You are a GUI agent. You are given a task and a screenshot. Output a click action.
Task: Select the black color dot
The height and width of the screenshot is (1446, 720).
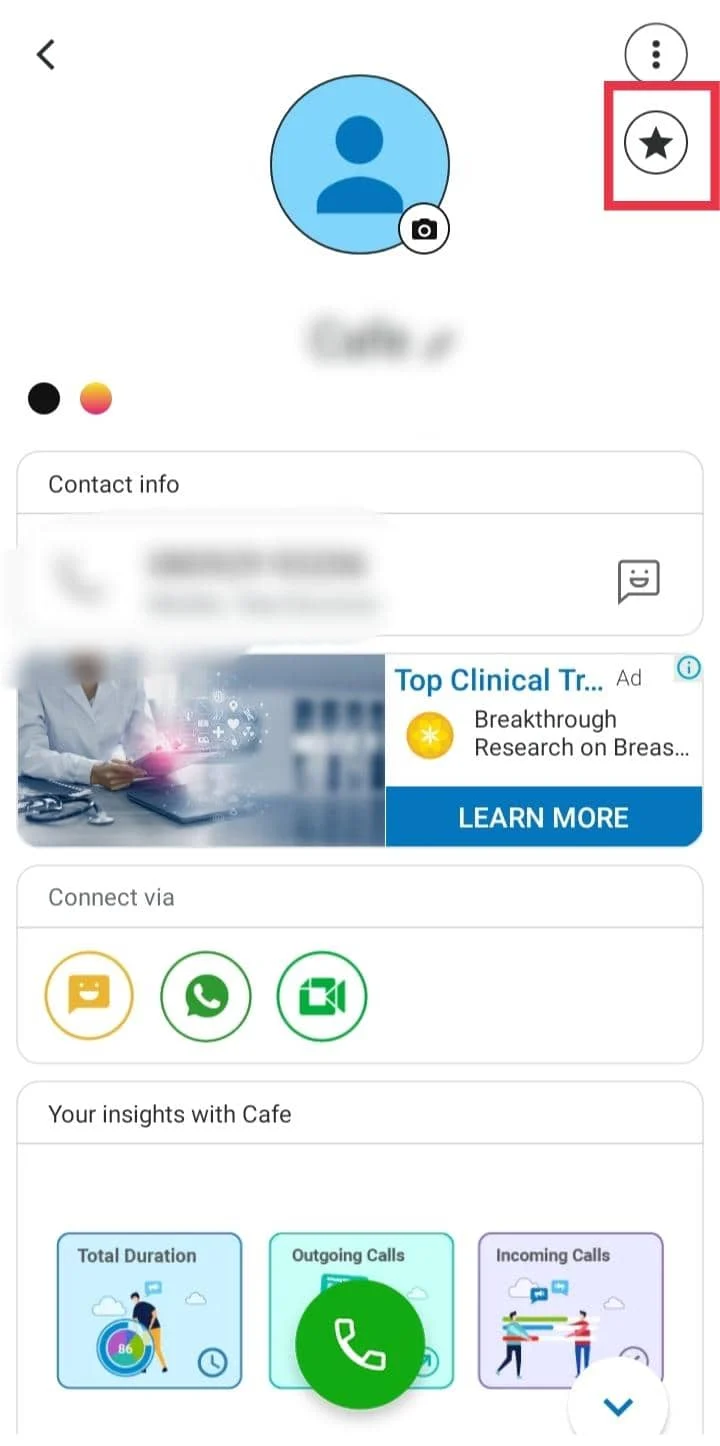(44, 399)
